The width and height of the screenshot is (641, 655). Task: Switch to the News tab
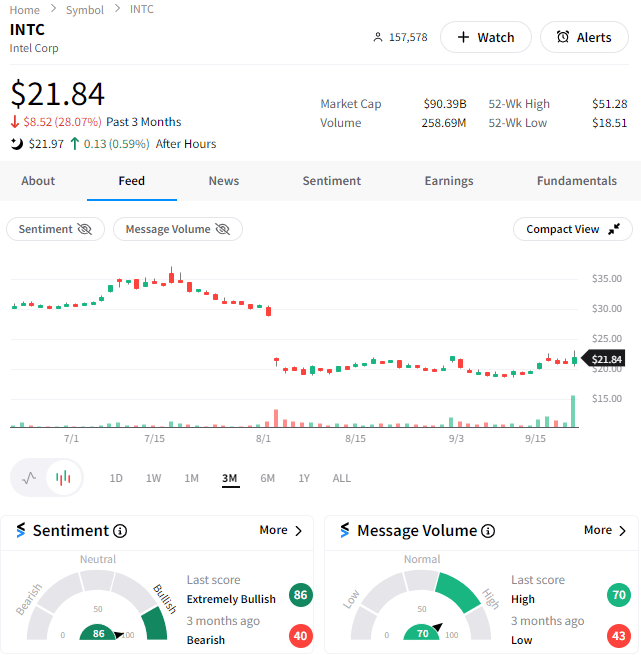(224, 181)
